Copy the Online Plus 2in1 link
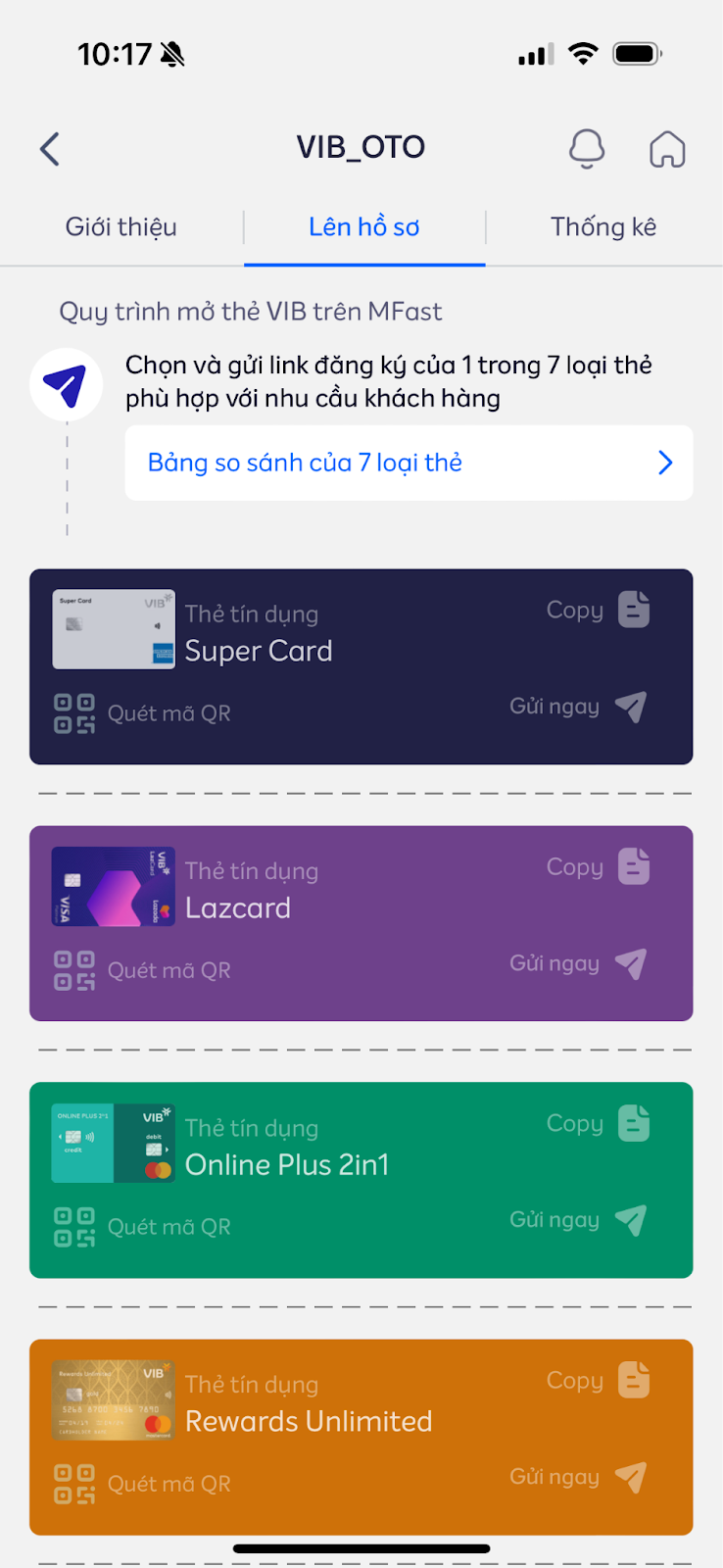The image size is (723, 1568). tap(599, 1123)
